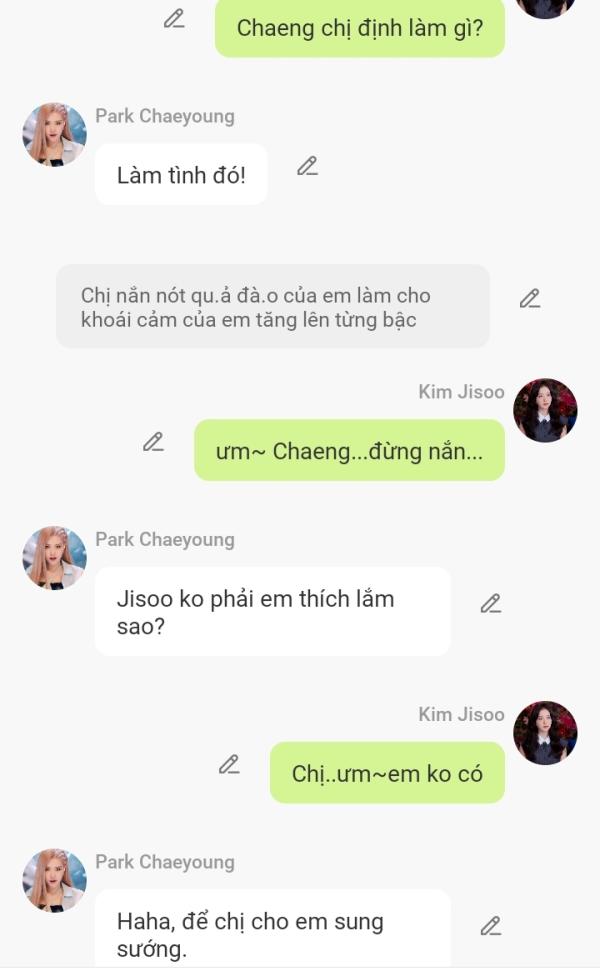
Task: Edit the message "Chị..ưm~em ko có"
Action: 229,764
